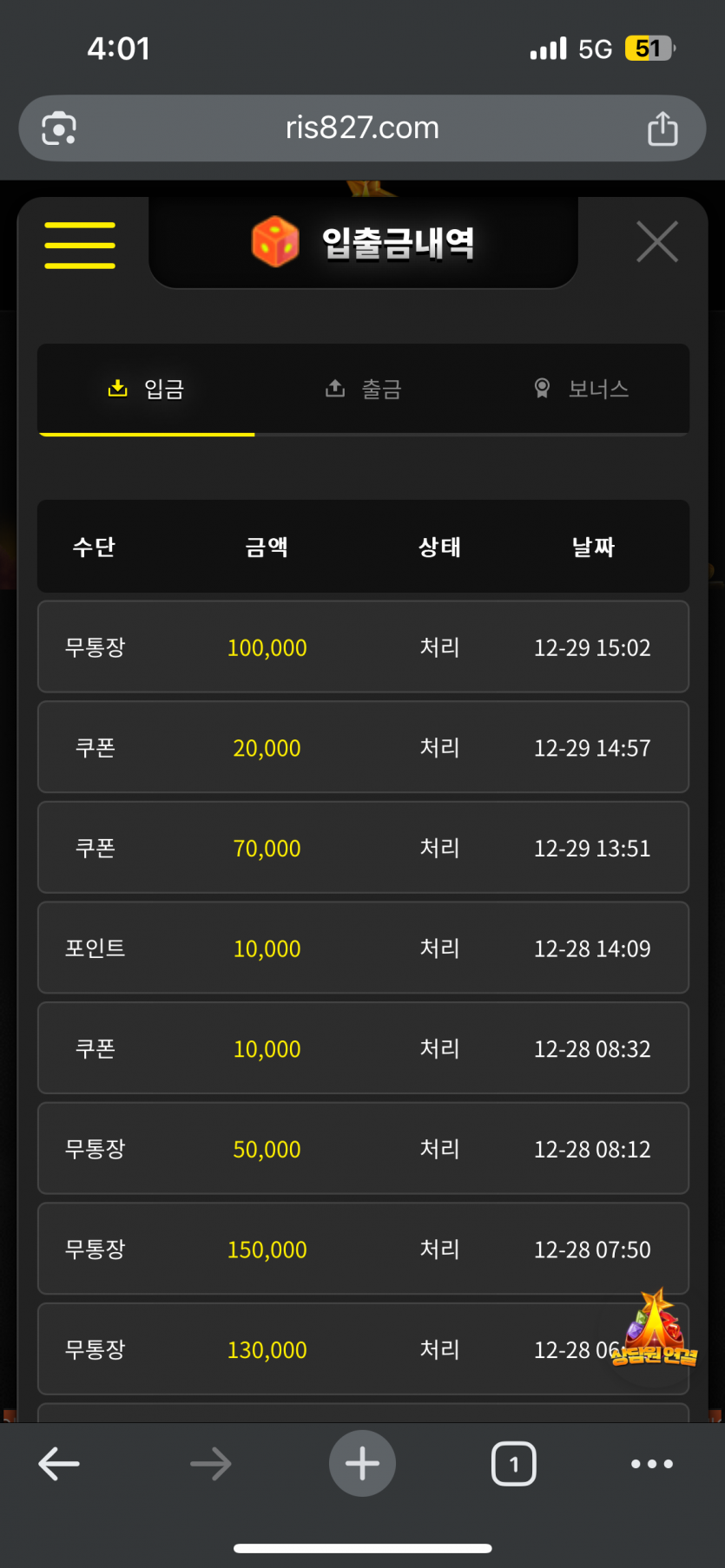725x1568 pixels.
Task: Open the browser three-dot menu
Action: [652, 1464]
